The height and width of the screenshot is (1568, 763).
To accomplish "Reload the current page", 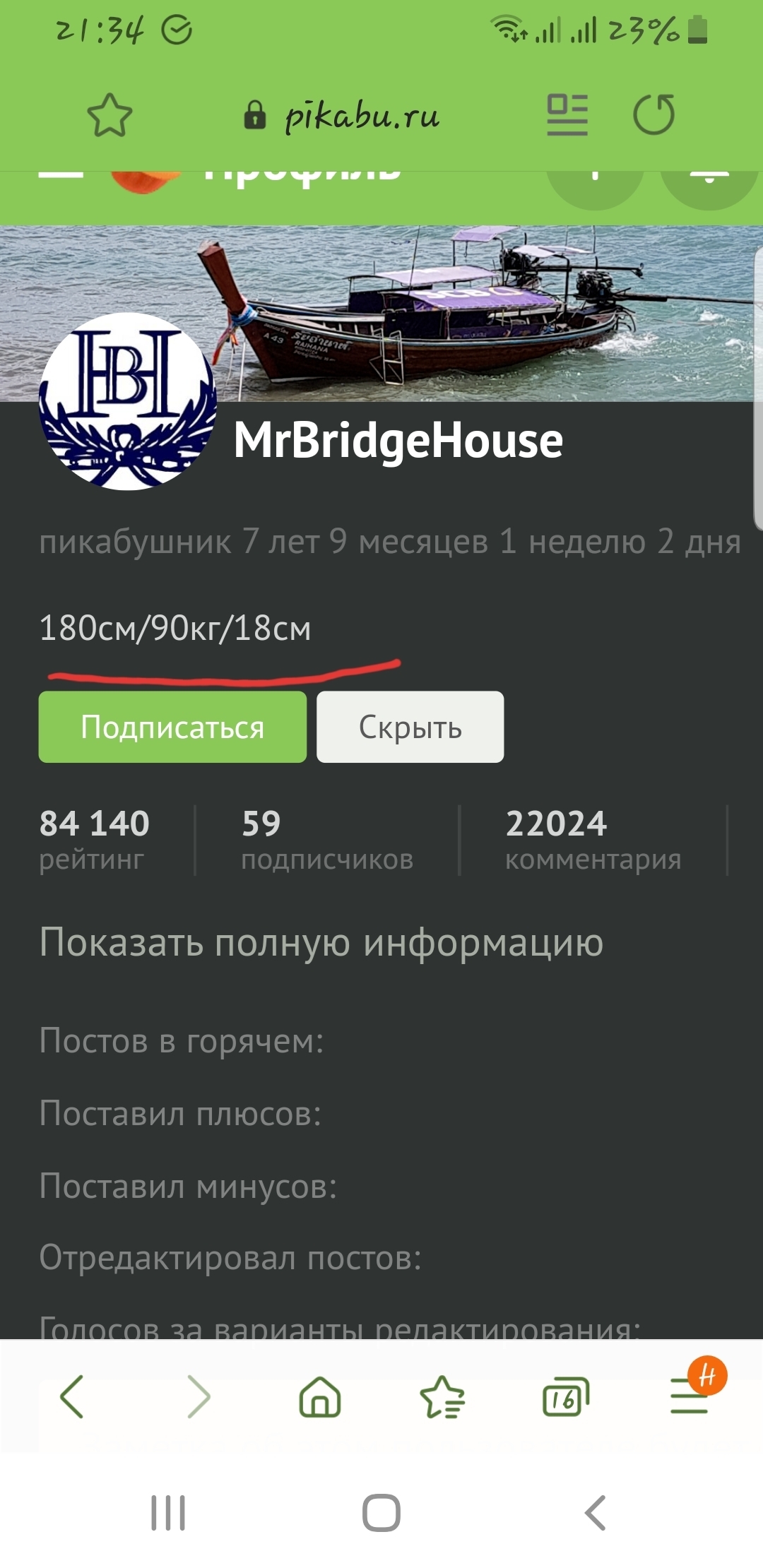I will coord(653,115).
